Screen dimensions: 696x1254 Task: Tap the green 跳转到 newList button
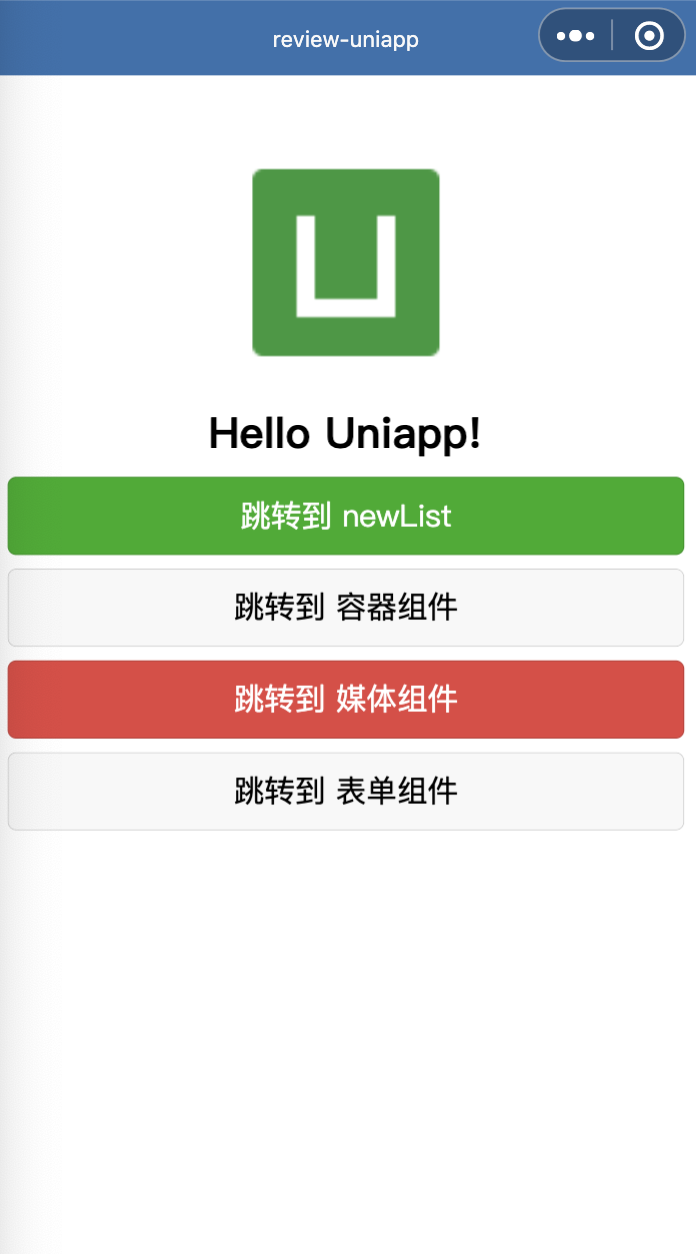(x=346, y=516)
